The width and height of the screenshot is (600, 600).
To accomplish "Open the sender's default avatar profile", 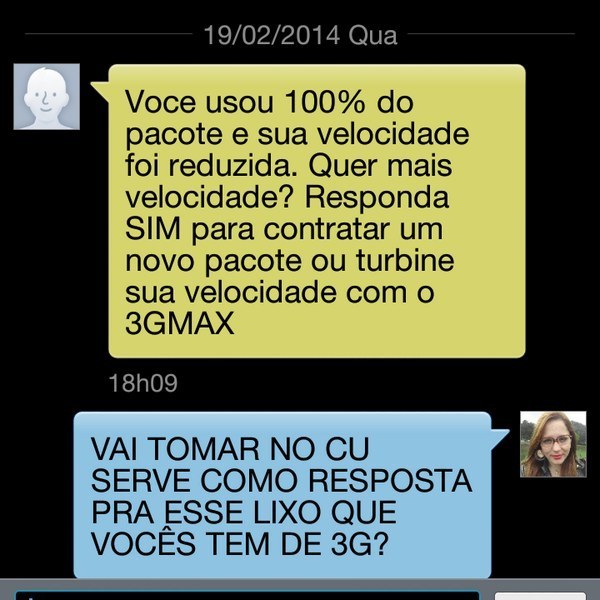I will click(x=46, y=96).
